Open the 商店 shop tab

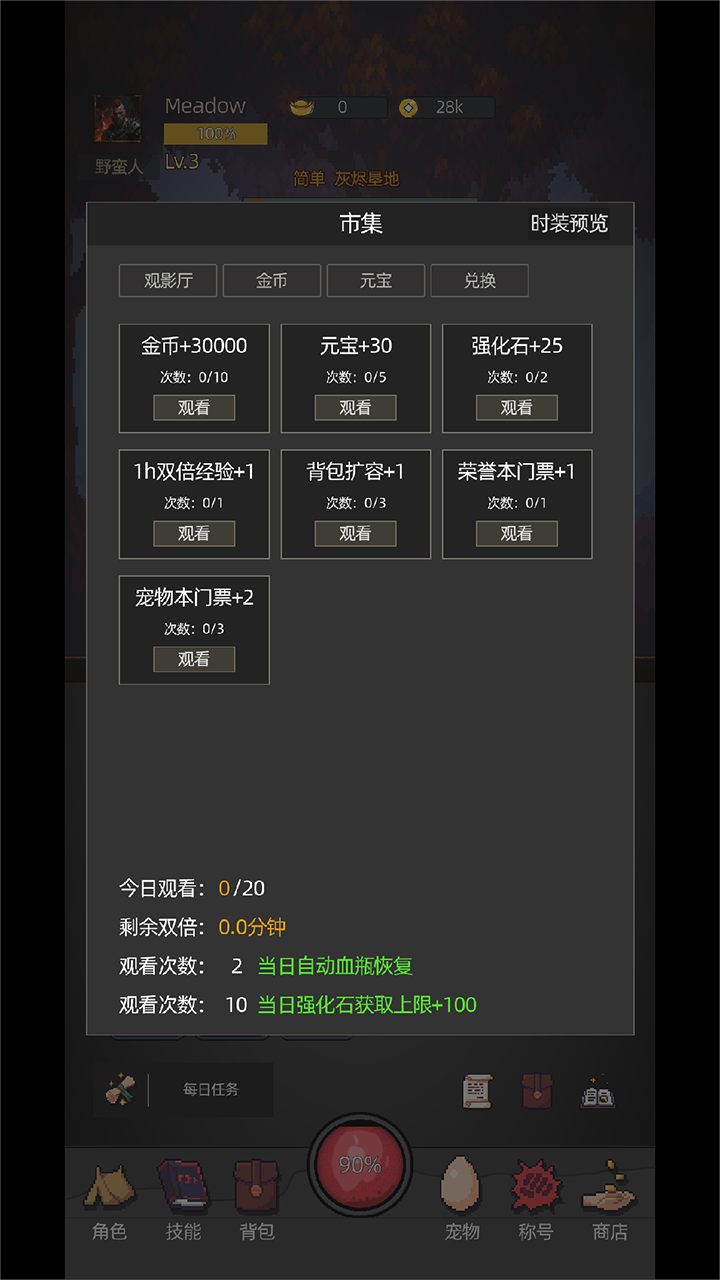[x=609, y=1198]
